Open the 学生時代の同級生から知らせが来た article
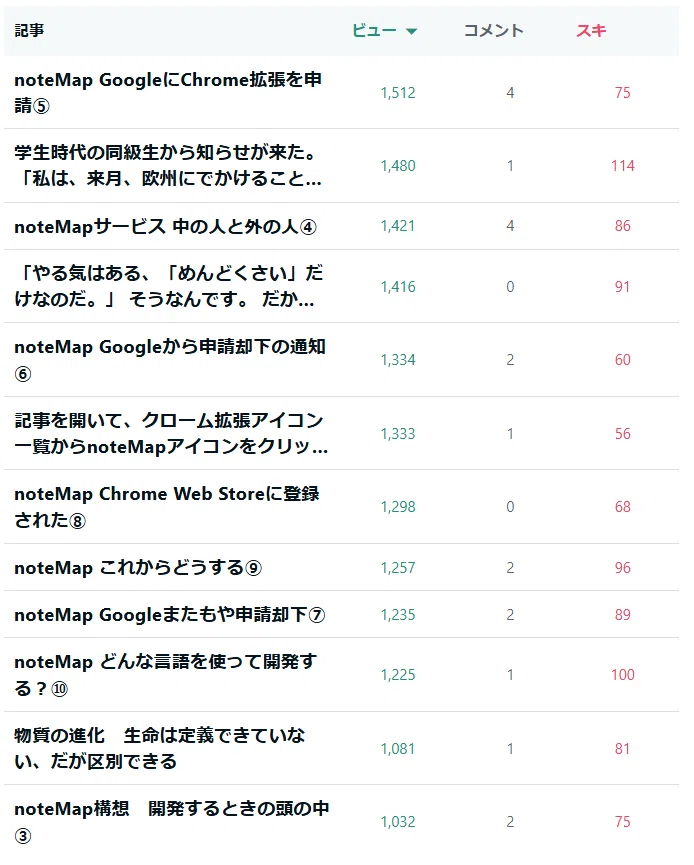This screenshot has width=694, height=865. coord(168,165)
